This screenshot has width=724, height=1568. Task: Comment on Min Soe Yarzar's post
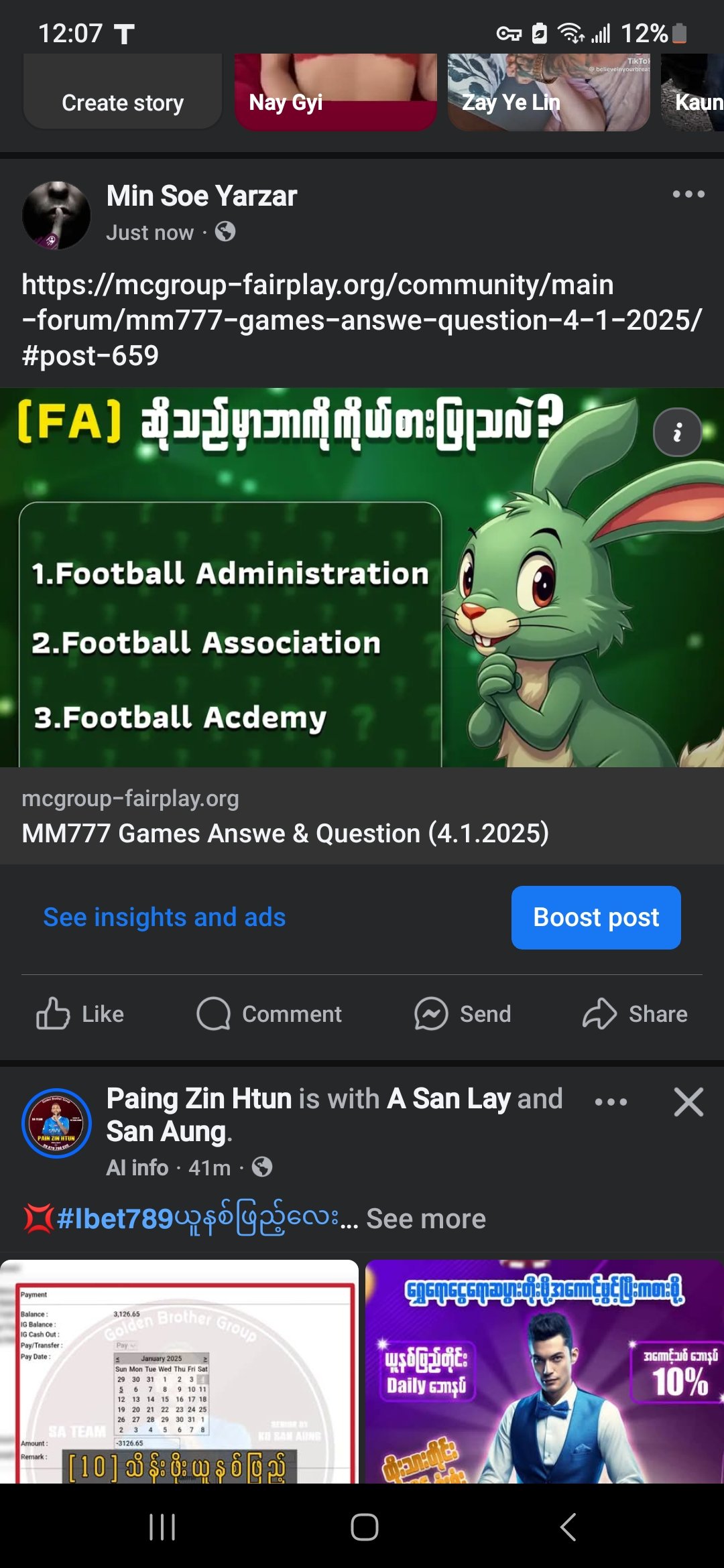pyautogui.click(x=269, y=1014)
